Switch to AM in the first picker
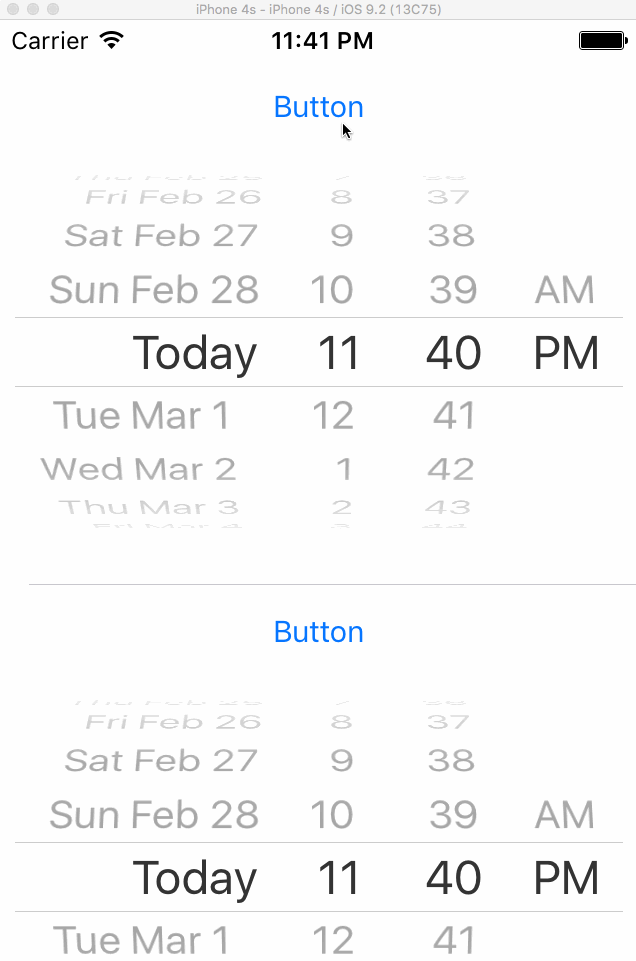The image size is (636, 961). click(564, 289)
